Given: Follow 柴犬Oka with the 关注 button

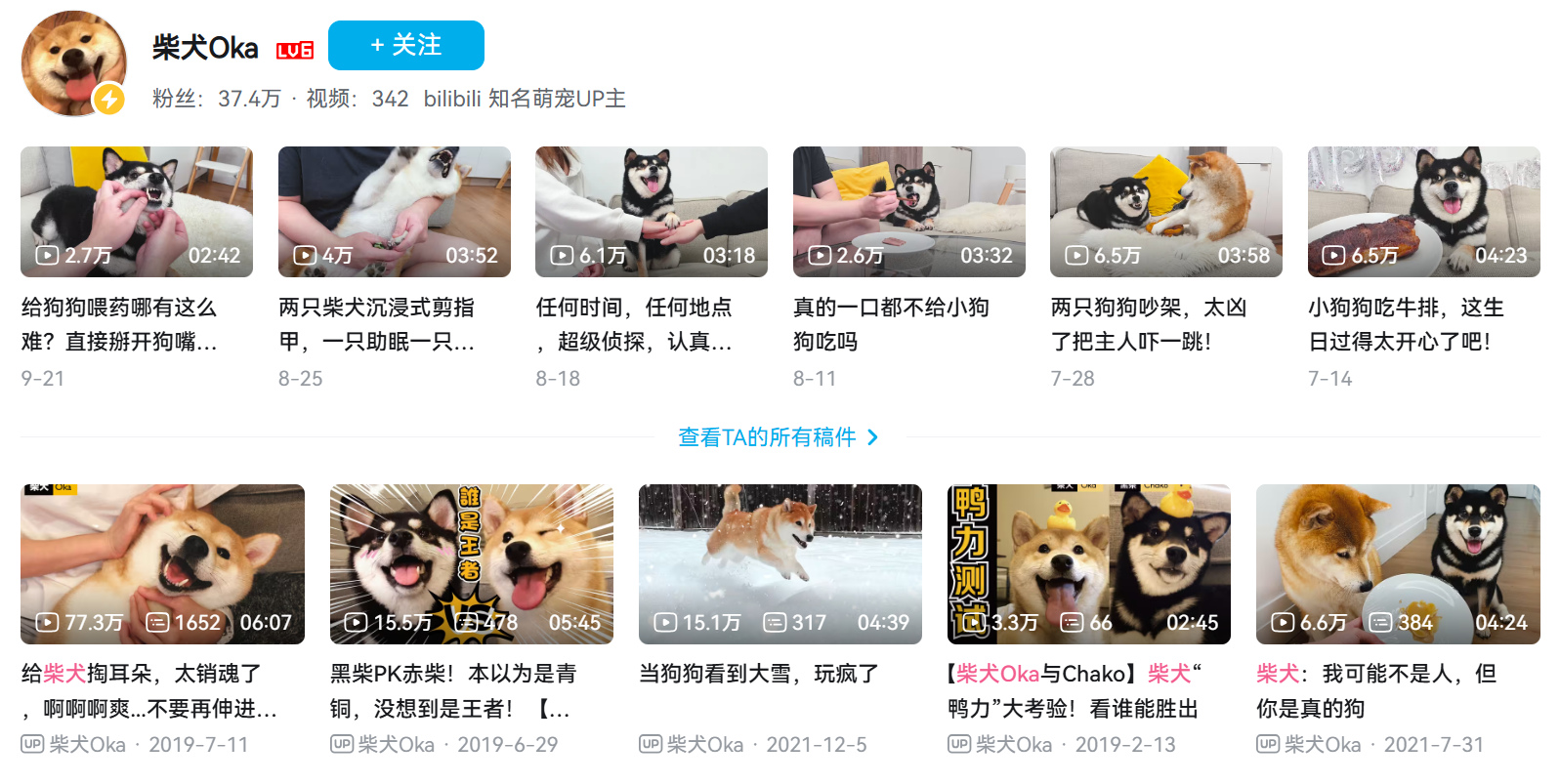Looking at the screenshot, I should click(x=405, y=45).
